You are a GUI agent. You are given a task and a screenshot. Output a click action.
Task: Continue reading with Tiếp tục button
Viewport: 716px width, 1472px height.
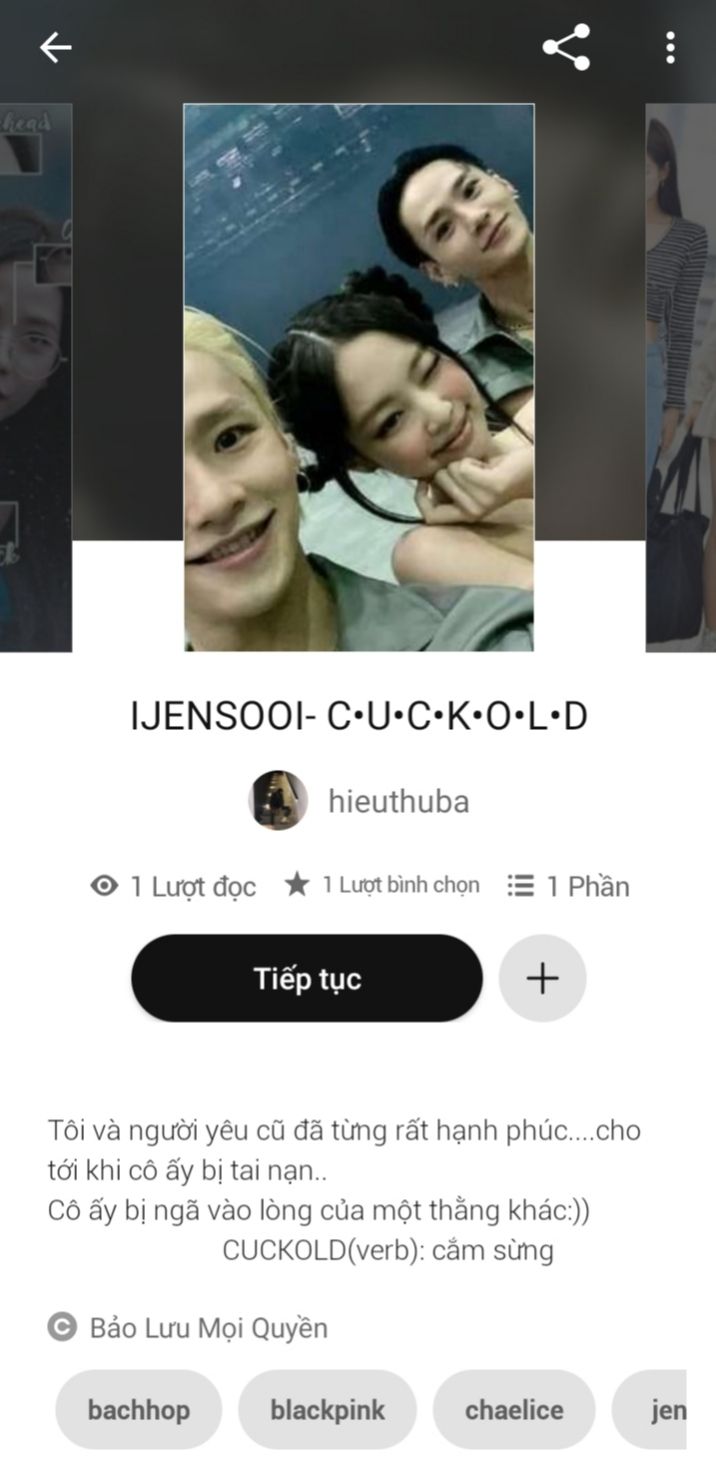[x=307, y=978]
